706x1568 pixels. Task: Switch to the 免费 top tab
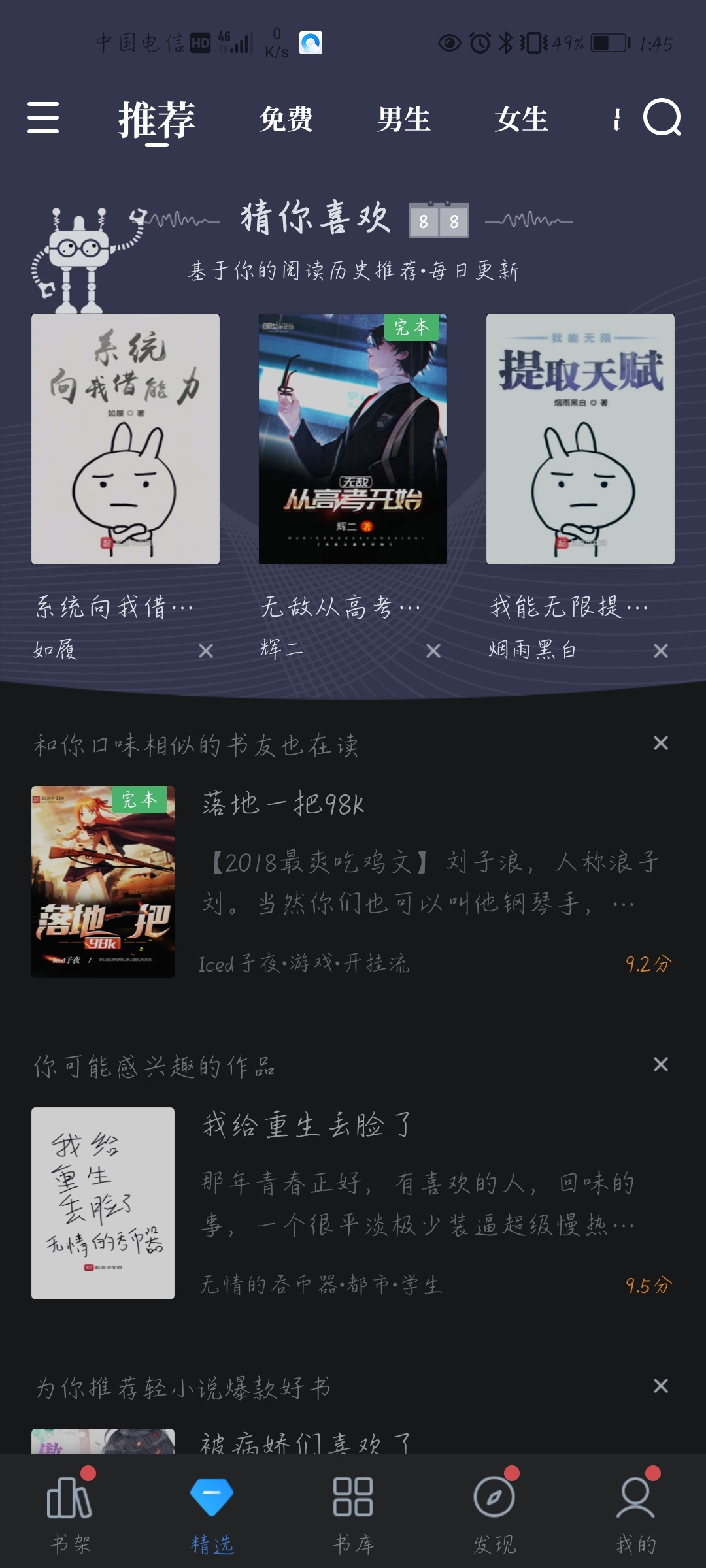(286, 120)
